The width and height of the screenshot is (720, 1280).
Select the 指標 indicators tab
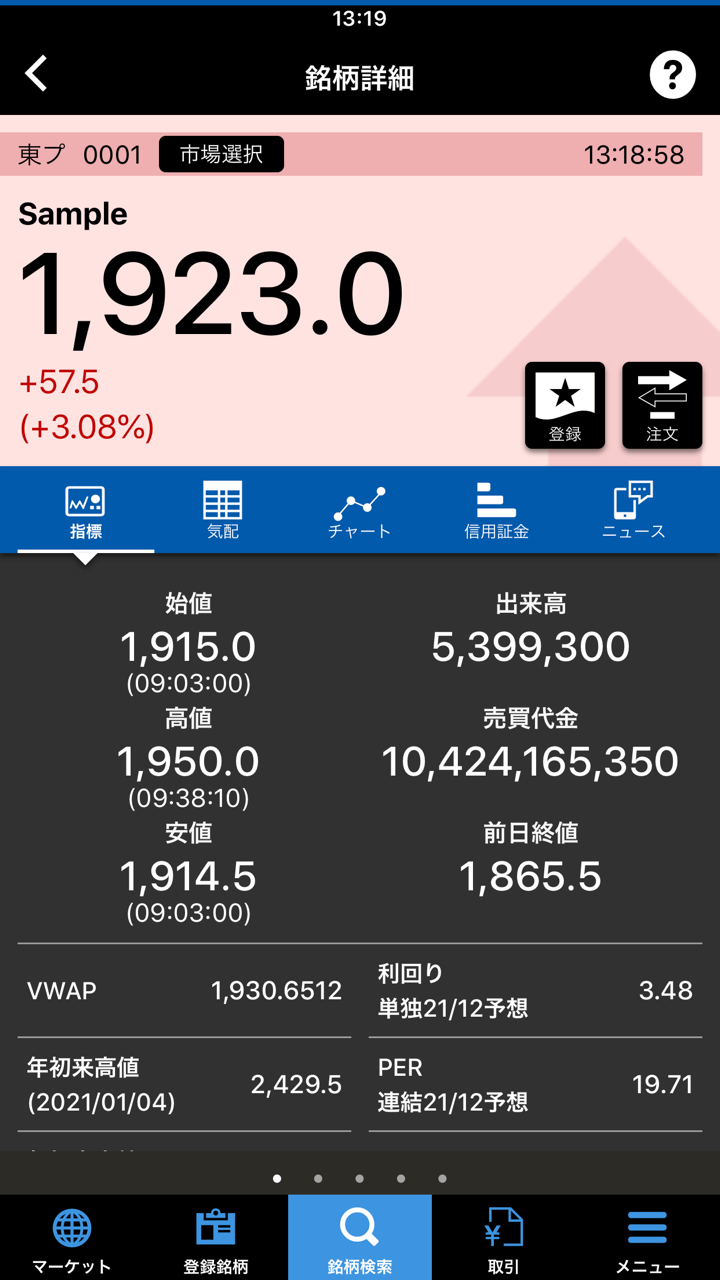click(86, 511)
